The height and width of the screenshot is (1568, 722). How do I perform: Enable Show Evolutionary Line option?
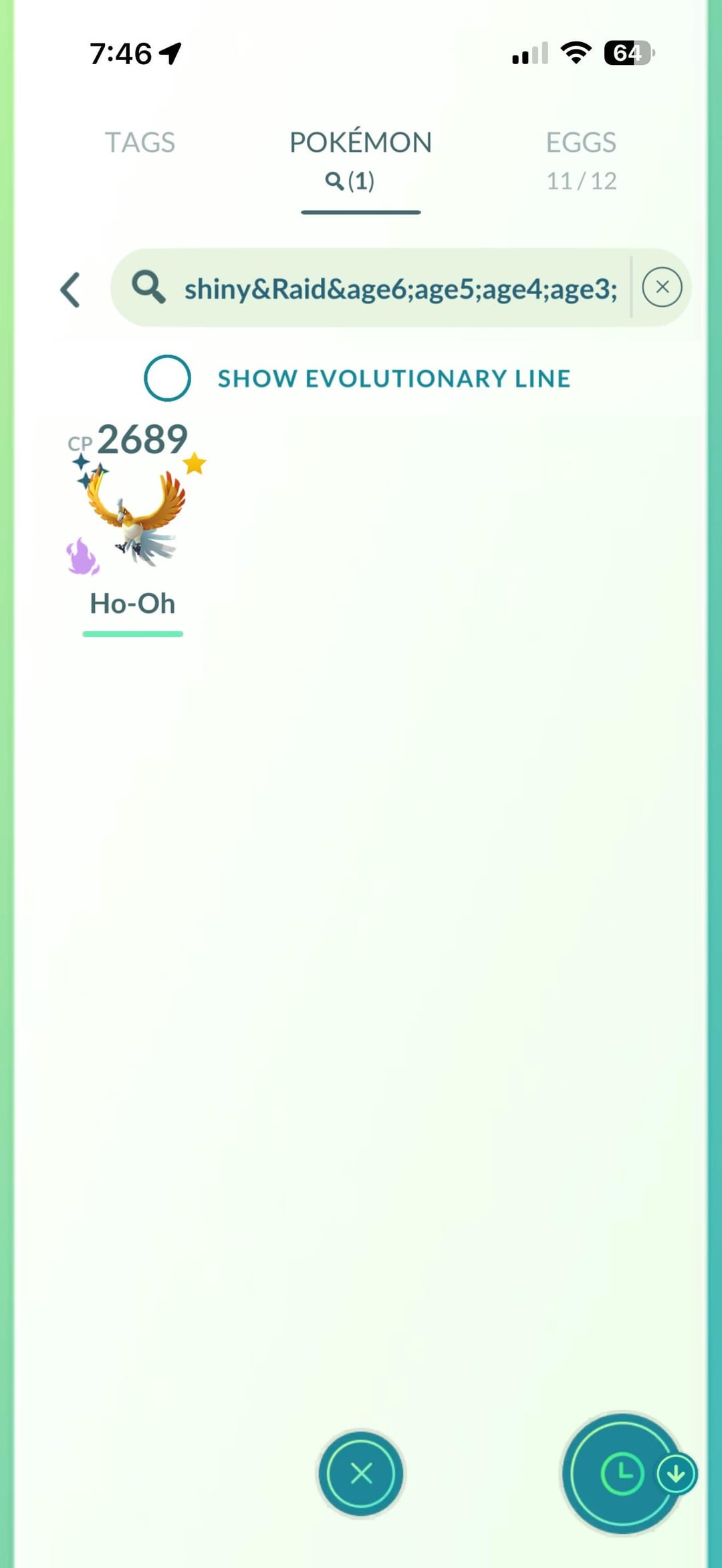coord(168,378)
